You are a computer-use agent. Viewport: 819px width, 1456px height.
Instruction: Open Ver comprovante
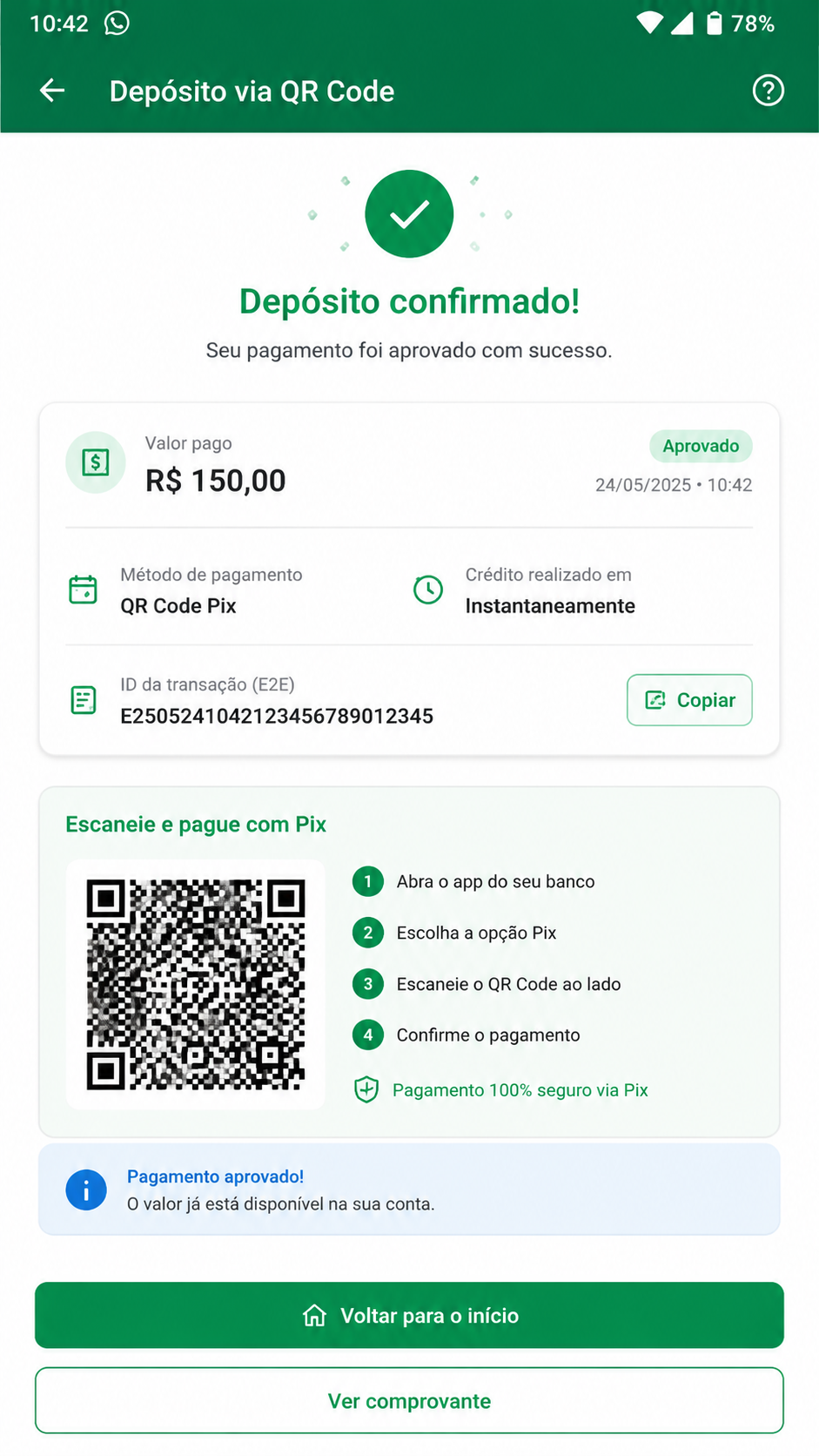[x=409, y=1400]
